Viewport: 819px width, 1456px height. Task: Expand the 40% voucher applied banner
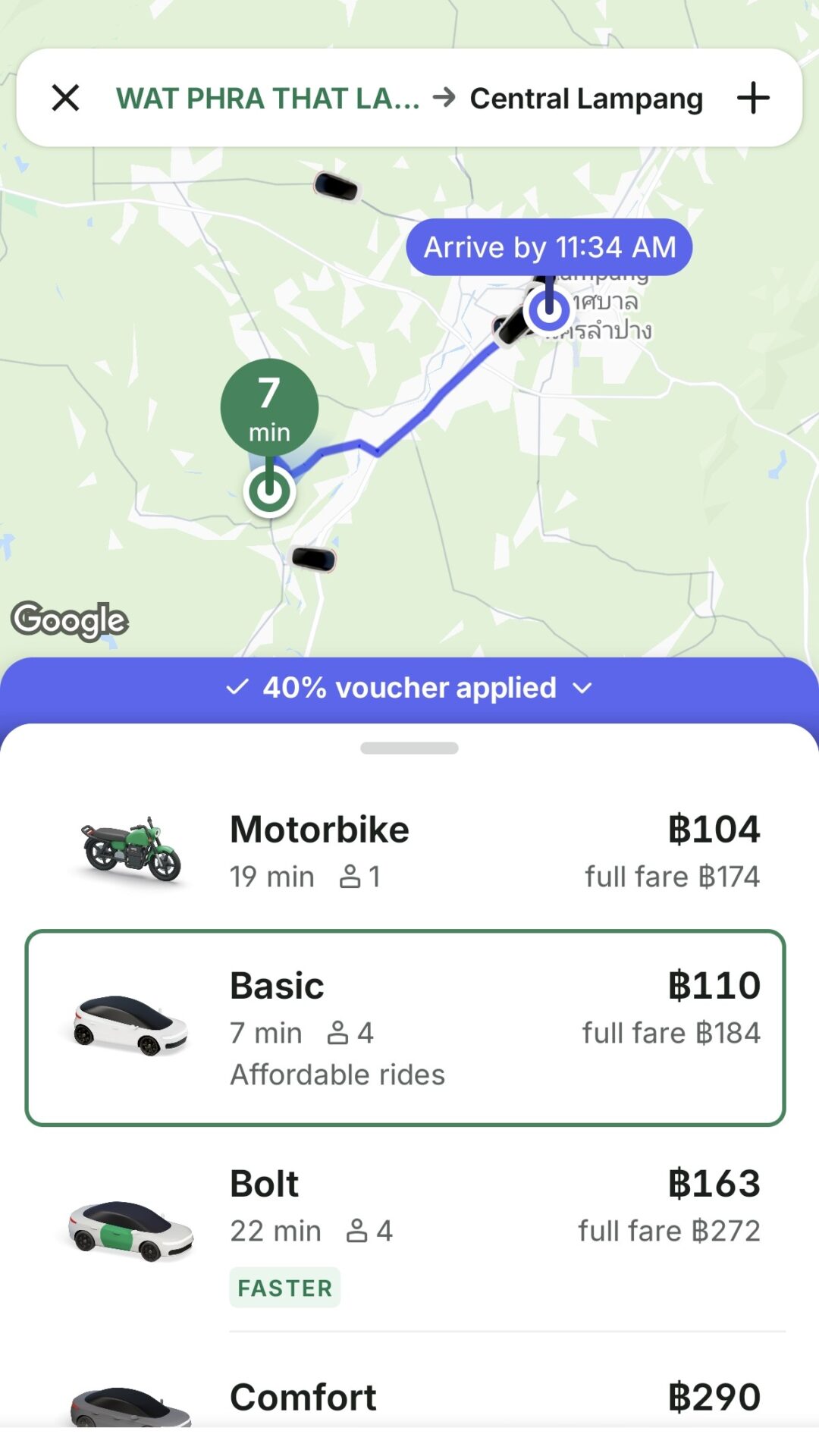(x=409, y=688)
